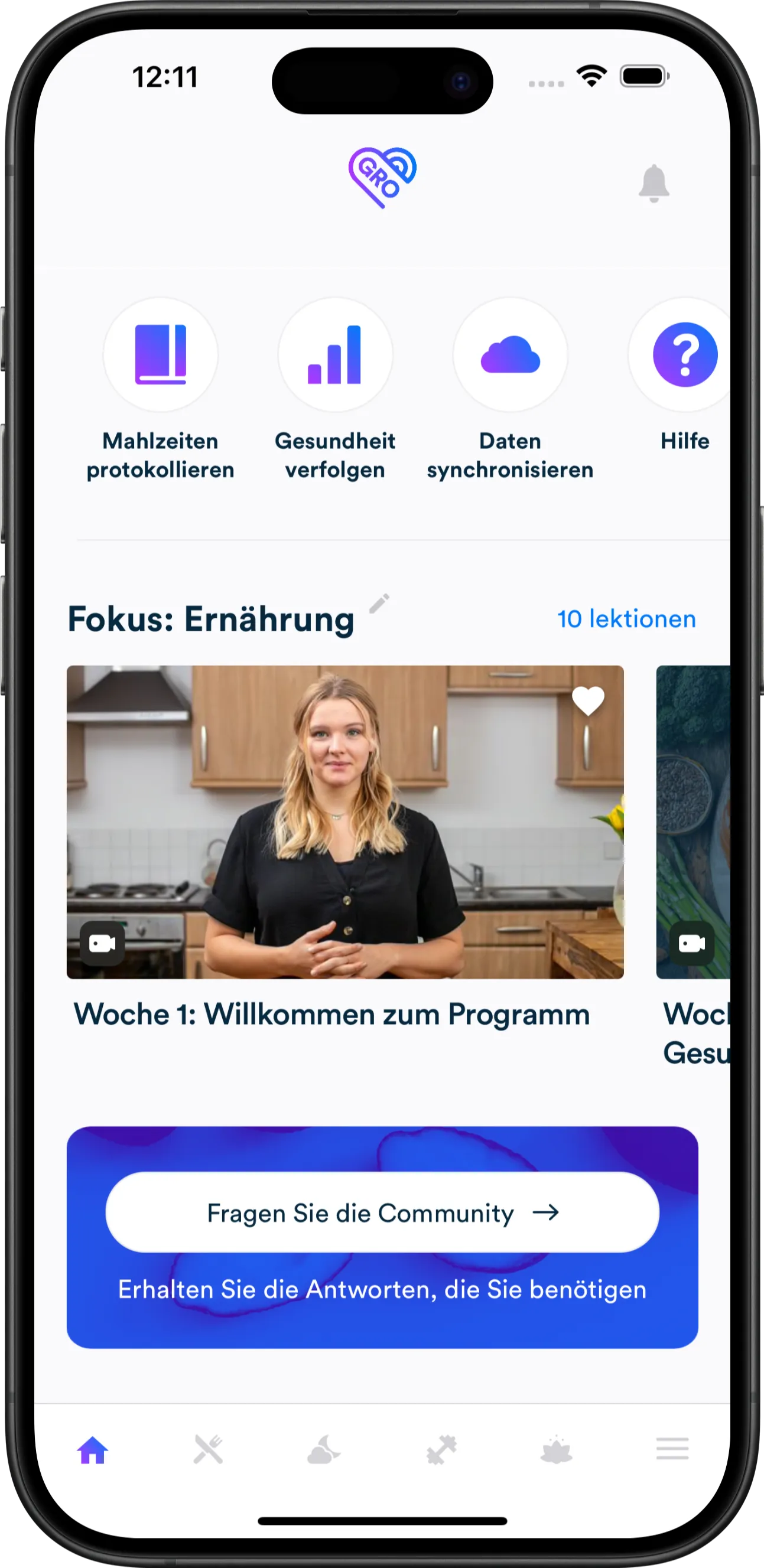Open the notifications bell

pos(653,182)
